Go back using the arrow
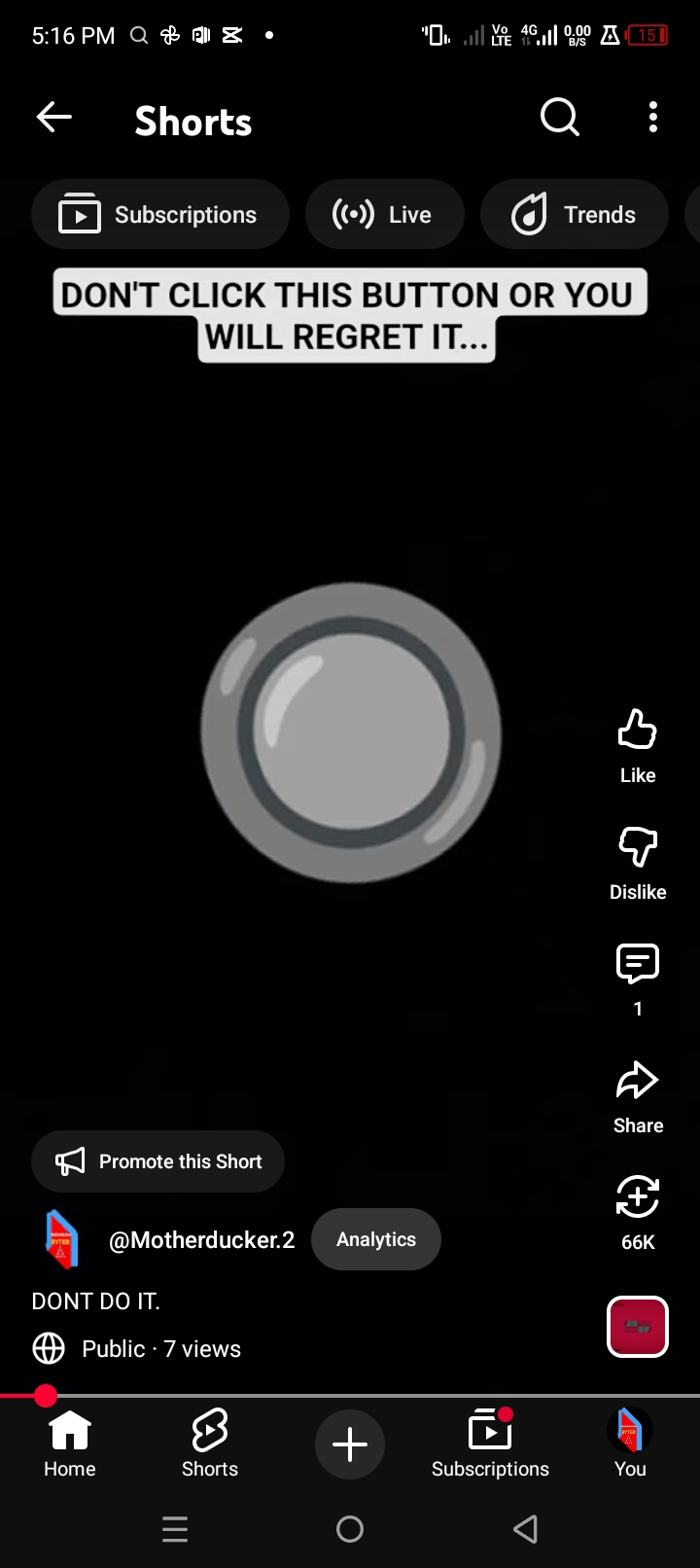Viewport: 700px width, 1568px height. point(54,118)
